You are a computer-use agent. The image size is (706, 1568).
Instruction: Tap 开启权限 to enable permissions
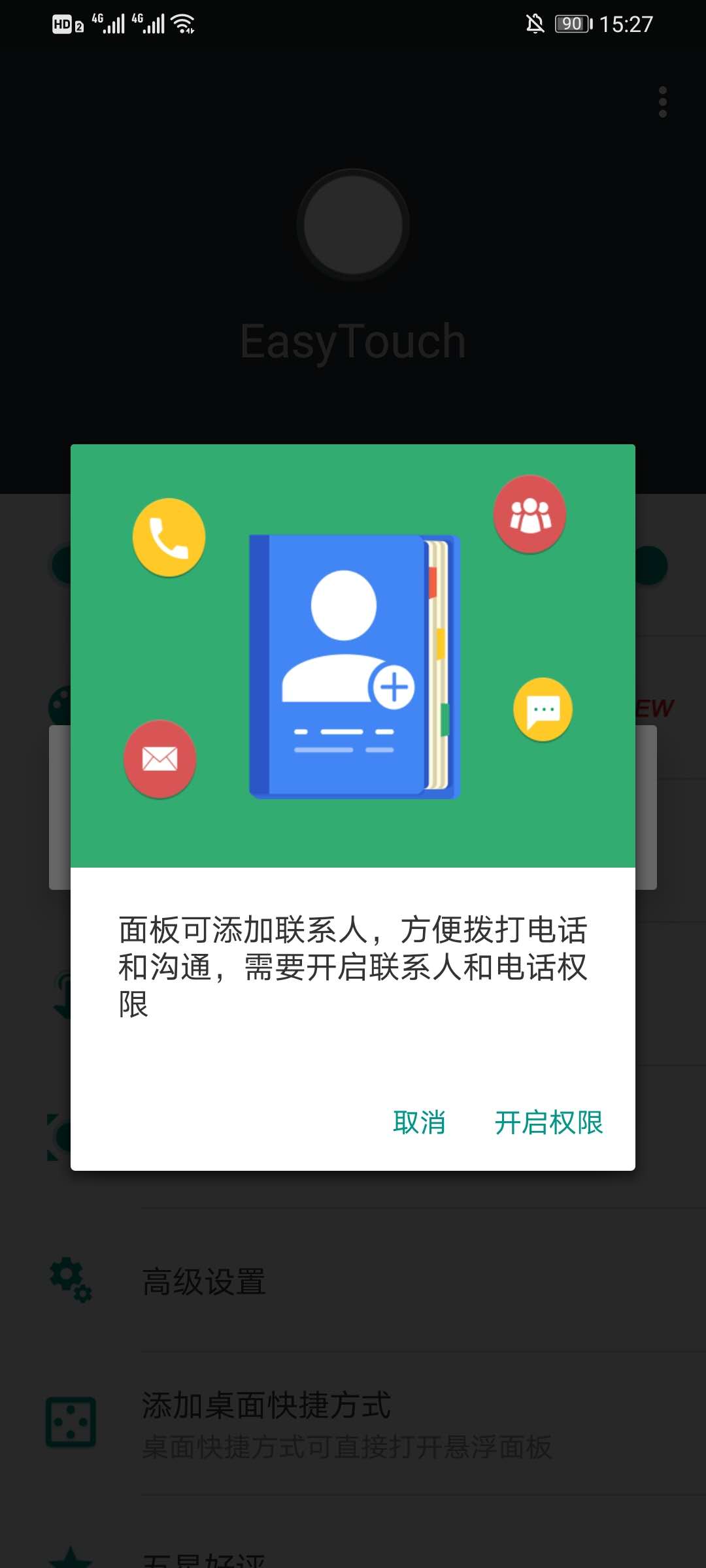click(x=548, y=1122)
